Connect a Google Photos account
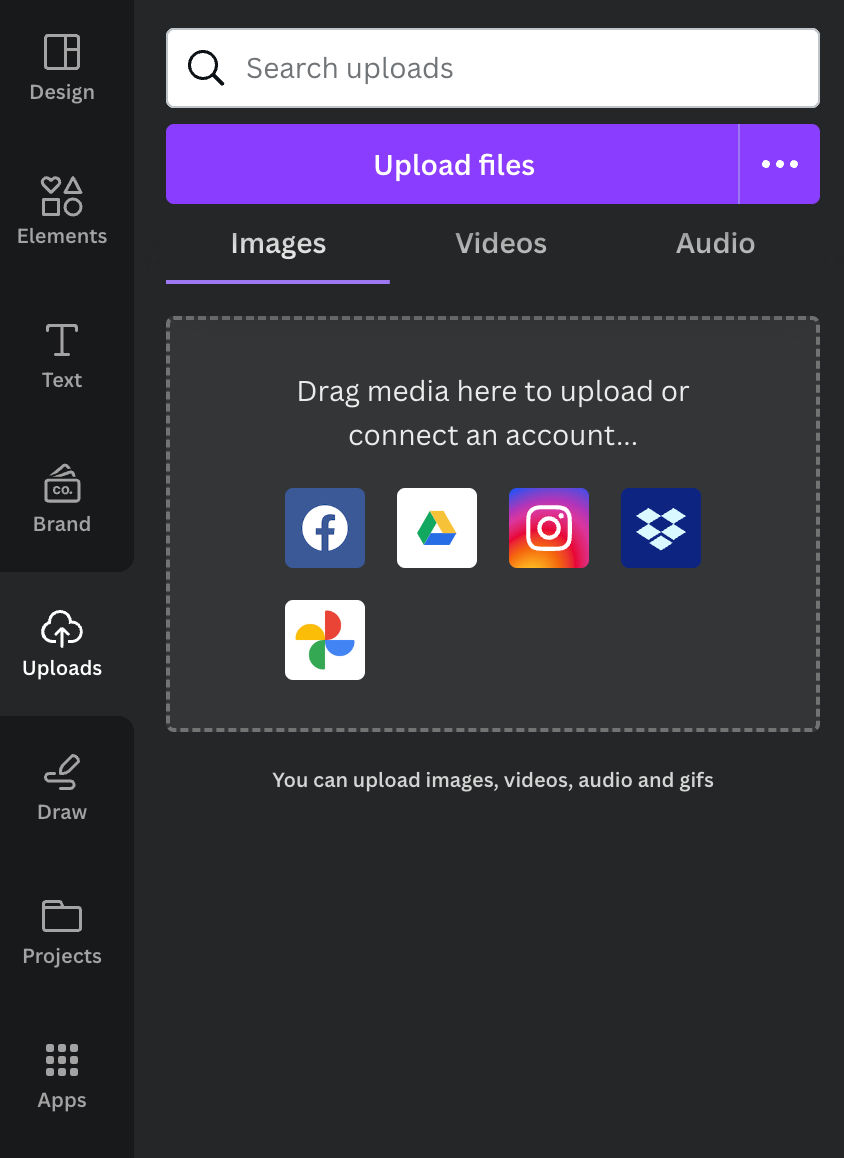This screenshot has width=844, height=1158. pyautogui.click(x=324, y=640)
